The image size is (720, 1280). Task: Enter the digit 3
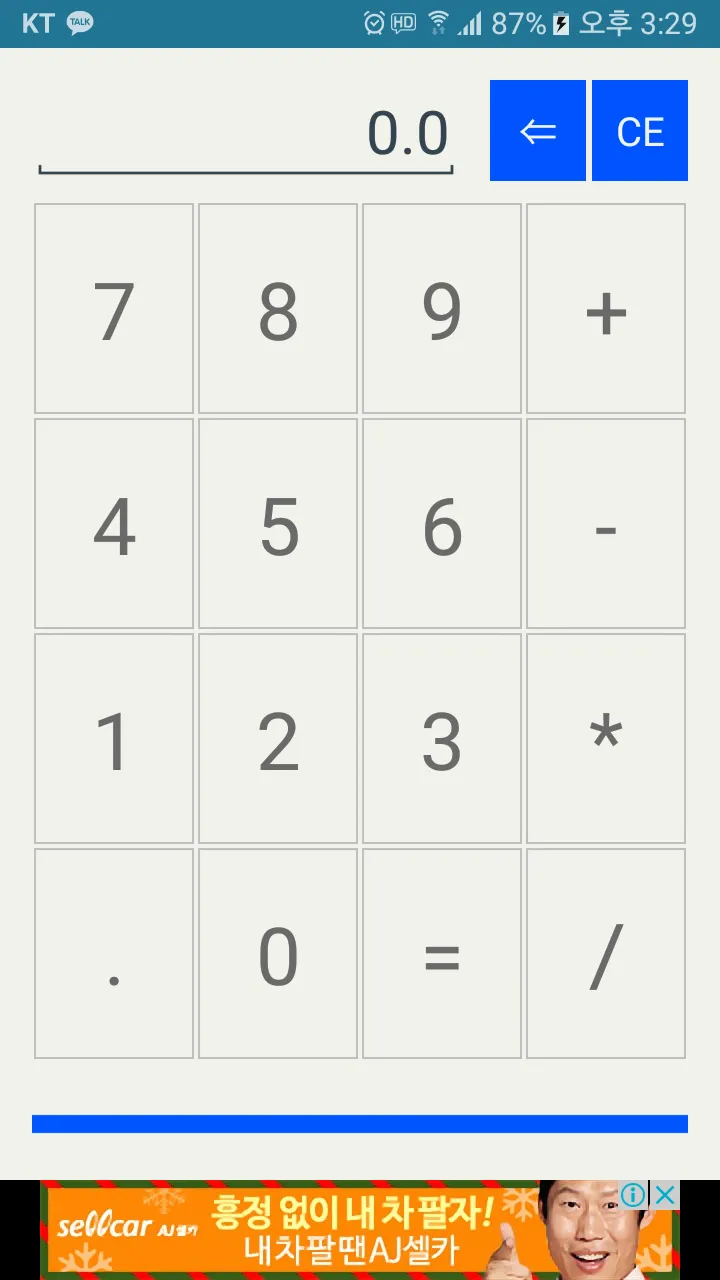(x=442, y=739)
